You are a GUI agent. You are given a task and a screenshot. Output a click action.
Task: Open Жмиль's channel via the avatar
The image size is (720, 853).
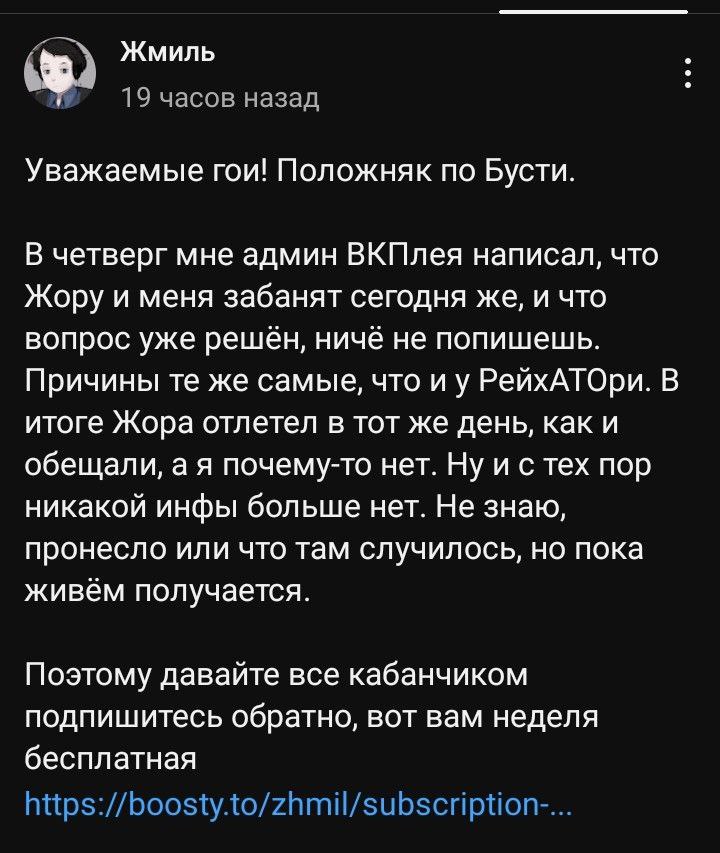tap(60, 73)
